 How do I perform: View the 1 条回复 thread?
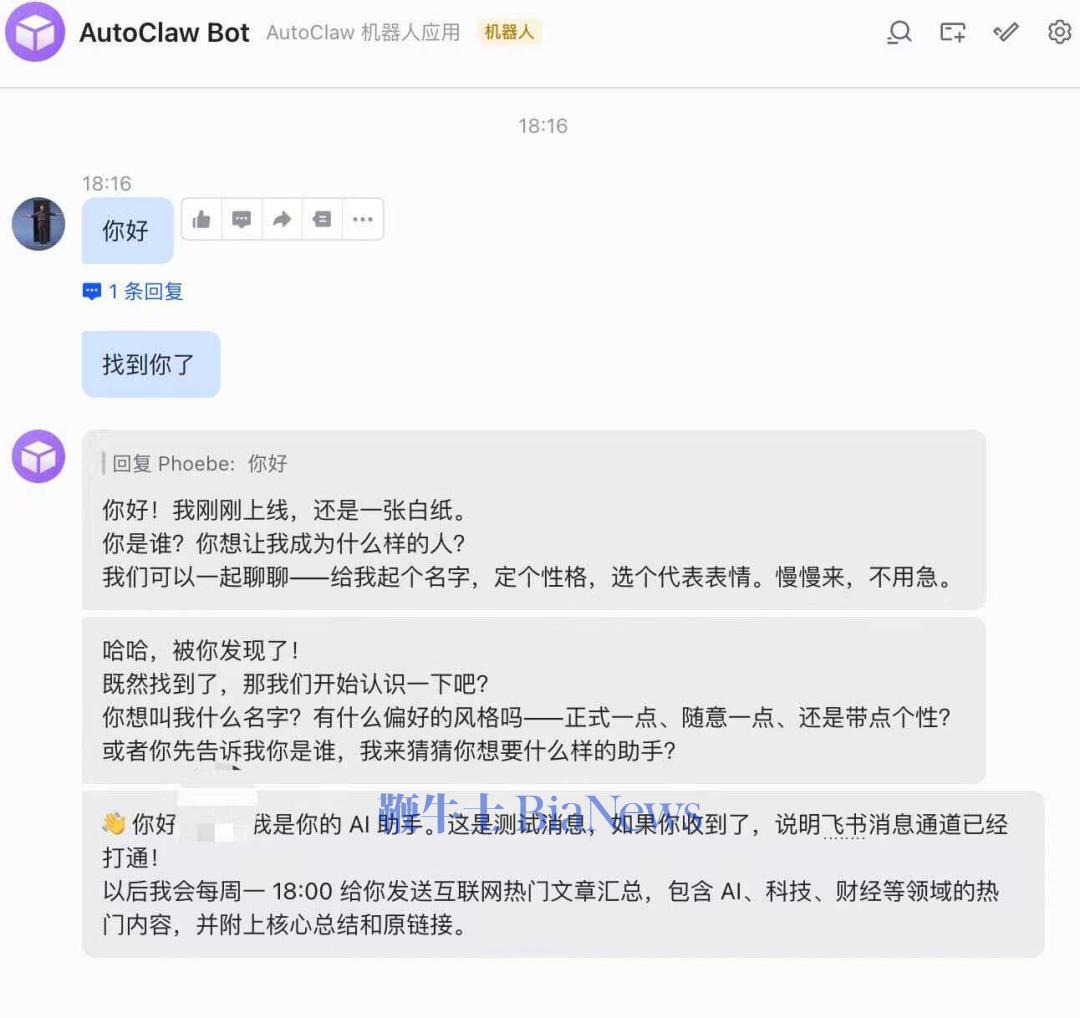(133, 292)
